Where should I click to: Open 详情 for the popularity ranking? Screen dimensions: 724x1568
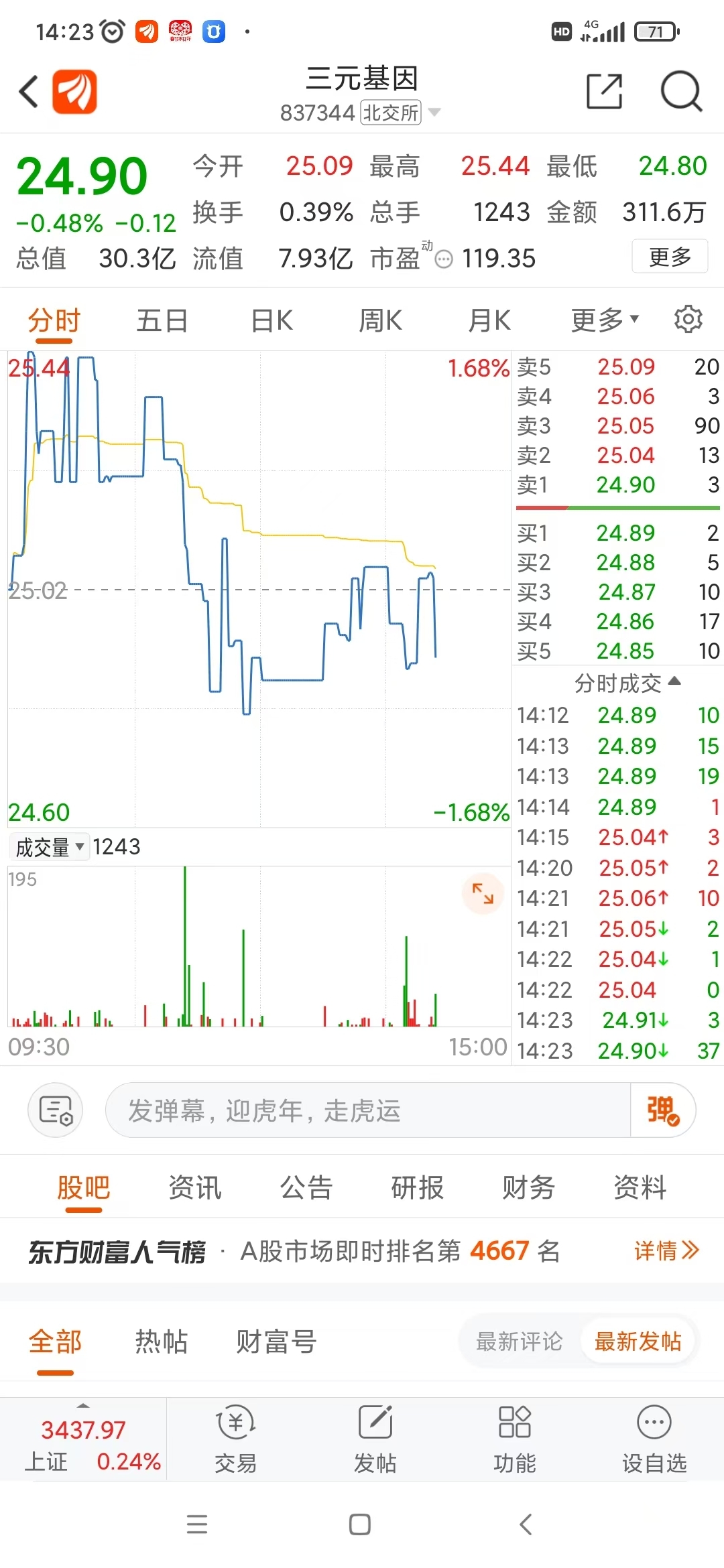click(x=666, y=1250)
